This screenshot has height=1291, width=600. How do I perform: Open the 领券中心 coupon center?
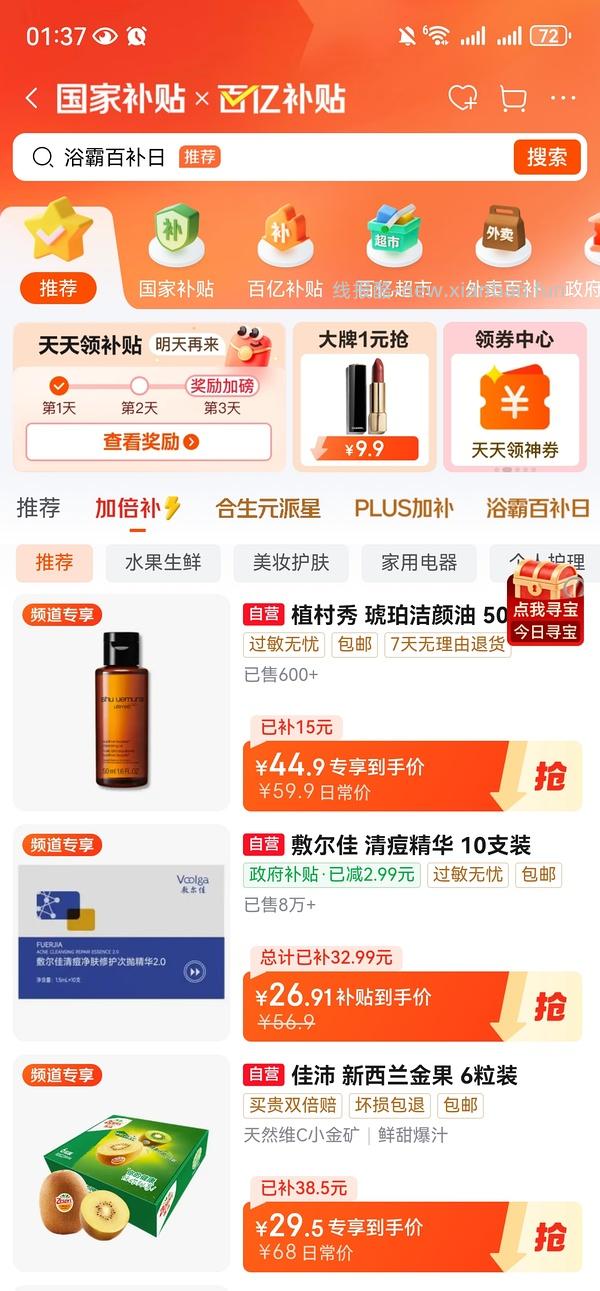(514, 397)
